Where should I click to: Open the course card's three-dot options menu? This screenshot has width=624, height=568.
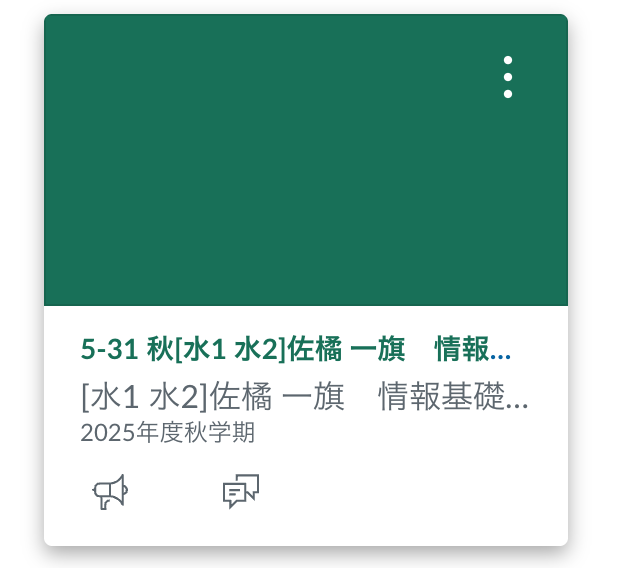point(508,77)
